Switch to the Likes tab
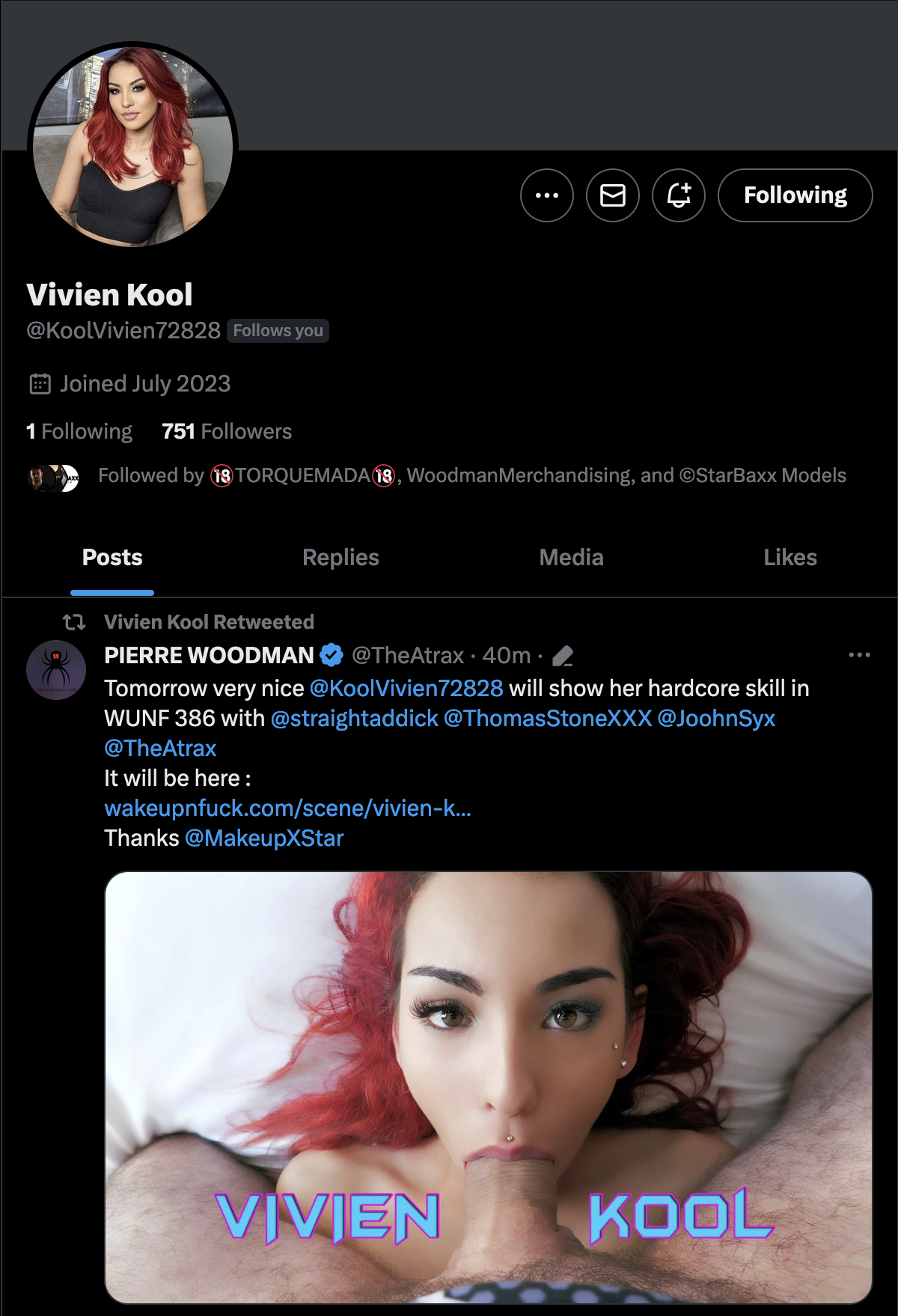898x1316 pixels. coord(789,558)
